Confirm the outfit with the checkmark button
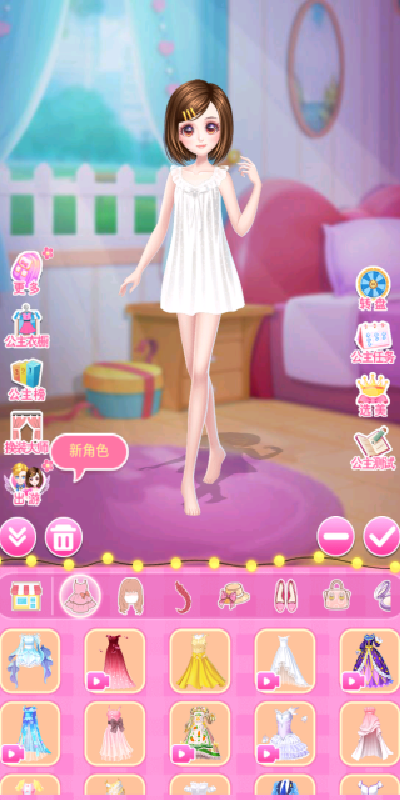This screenshot has height=800, width=400. tap(381, 536)
